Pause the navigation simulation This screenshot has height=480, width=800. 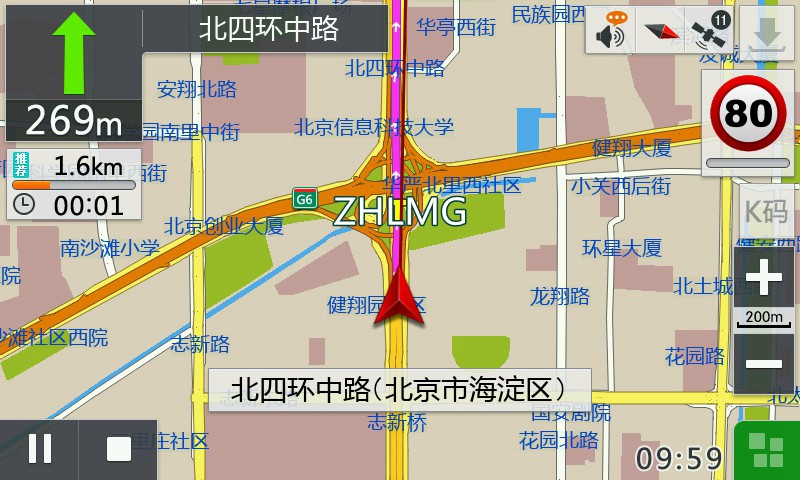point(39,449)
